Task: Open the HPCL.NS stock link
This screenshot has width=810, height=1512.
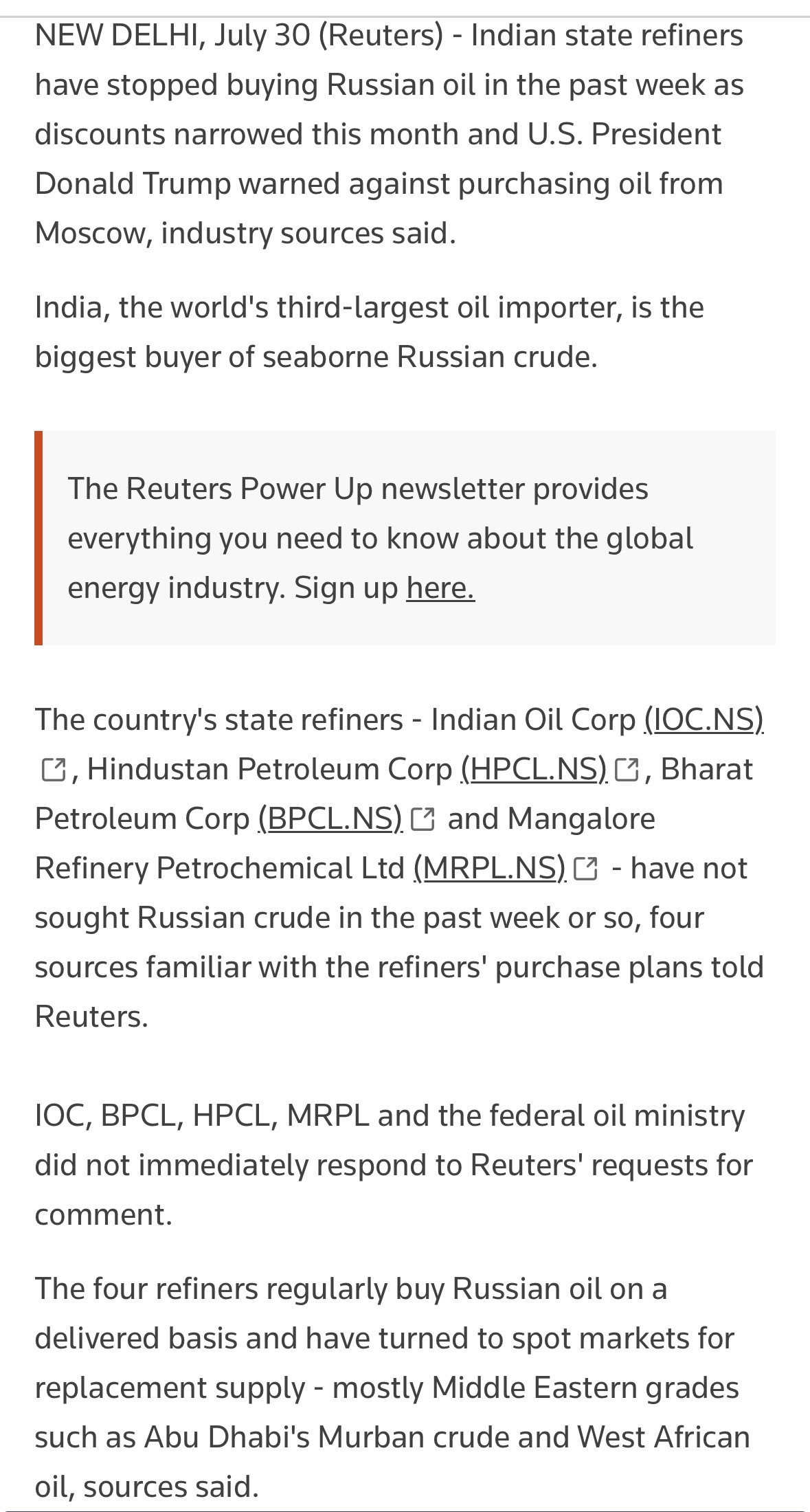Action: pyautogui.click(x=535, y=770)
